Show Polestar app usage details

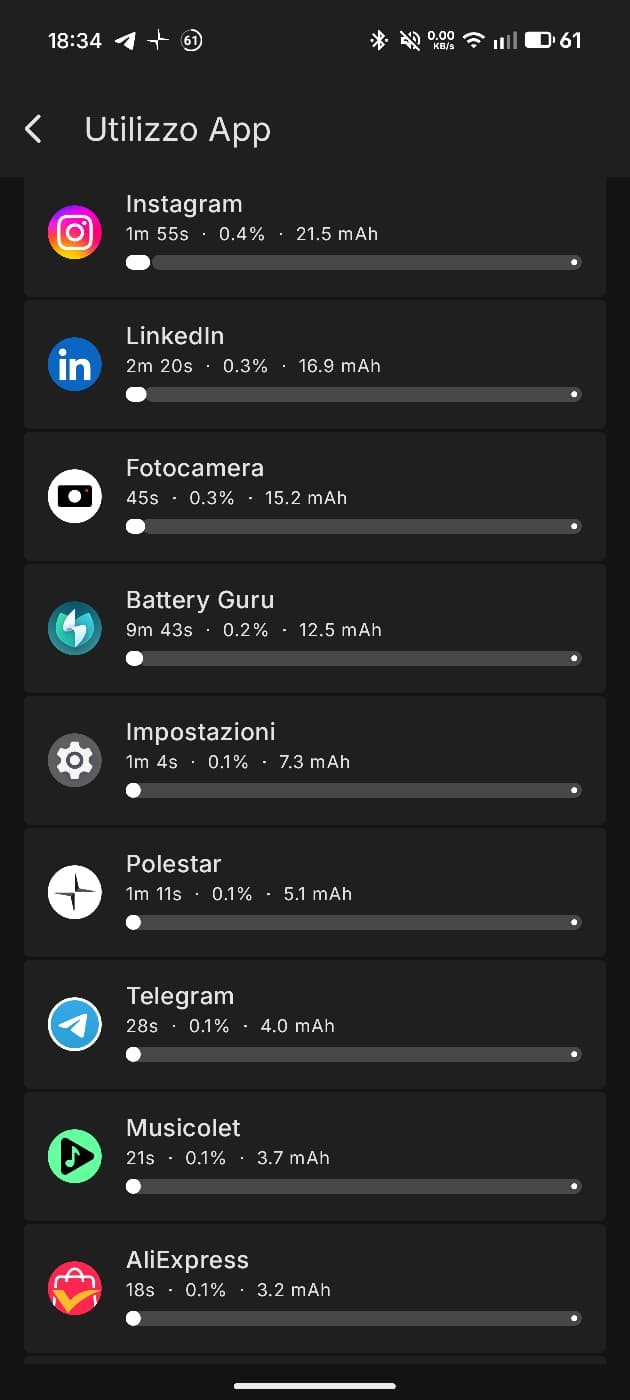(x=314, y=892)
